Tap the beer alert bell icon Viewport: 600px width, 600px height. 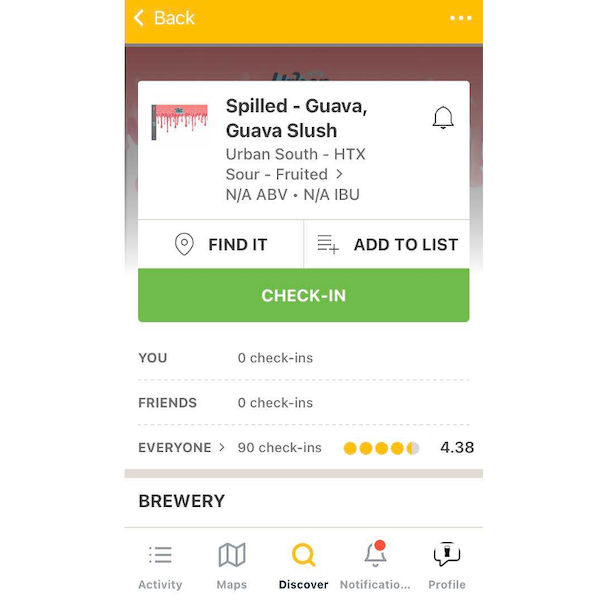point(443,118)
